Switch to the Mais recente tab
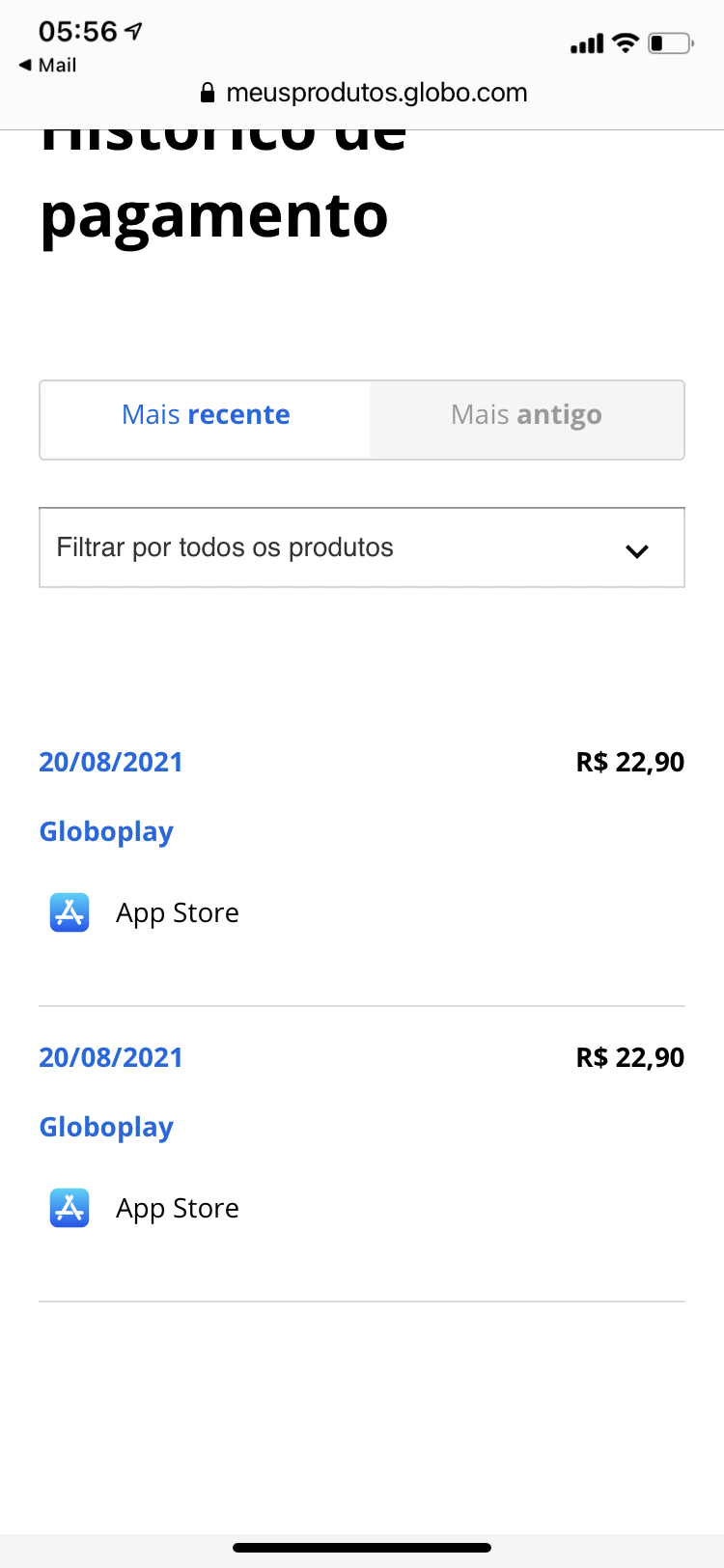 (206, 415)
